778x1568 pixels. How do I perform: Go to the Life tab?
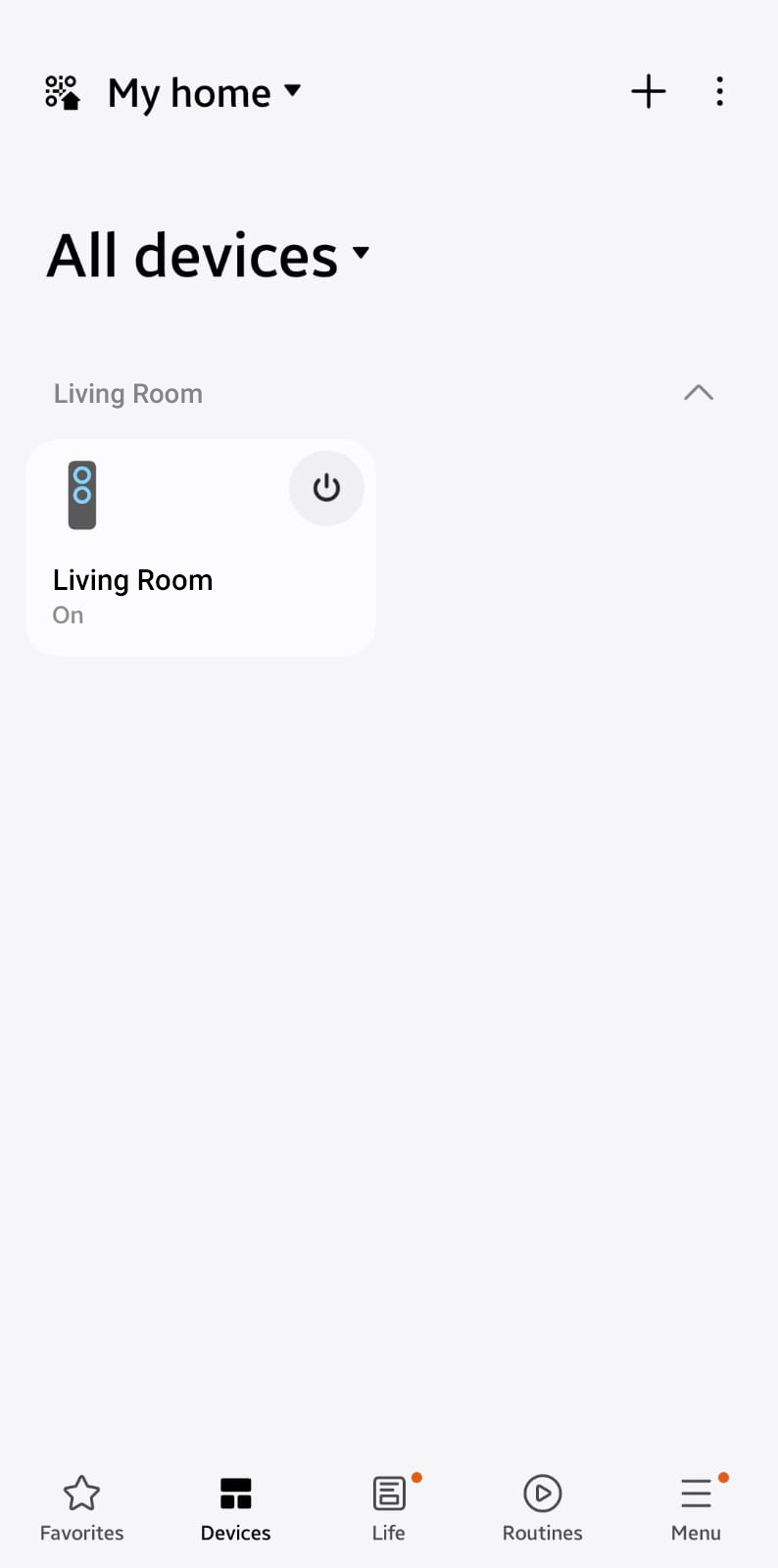(389, 1509)
